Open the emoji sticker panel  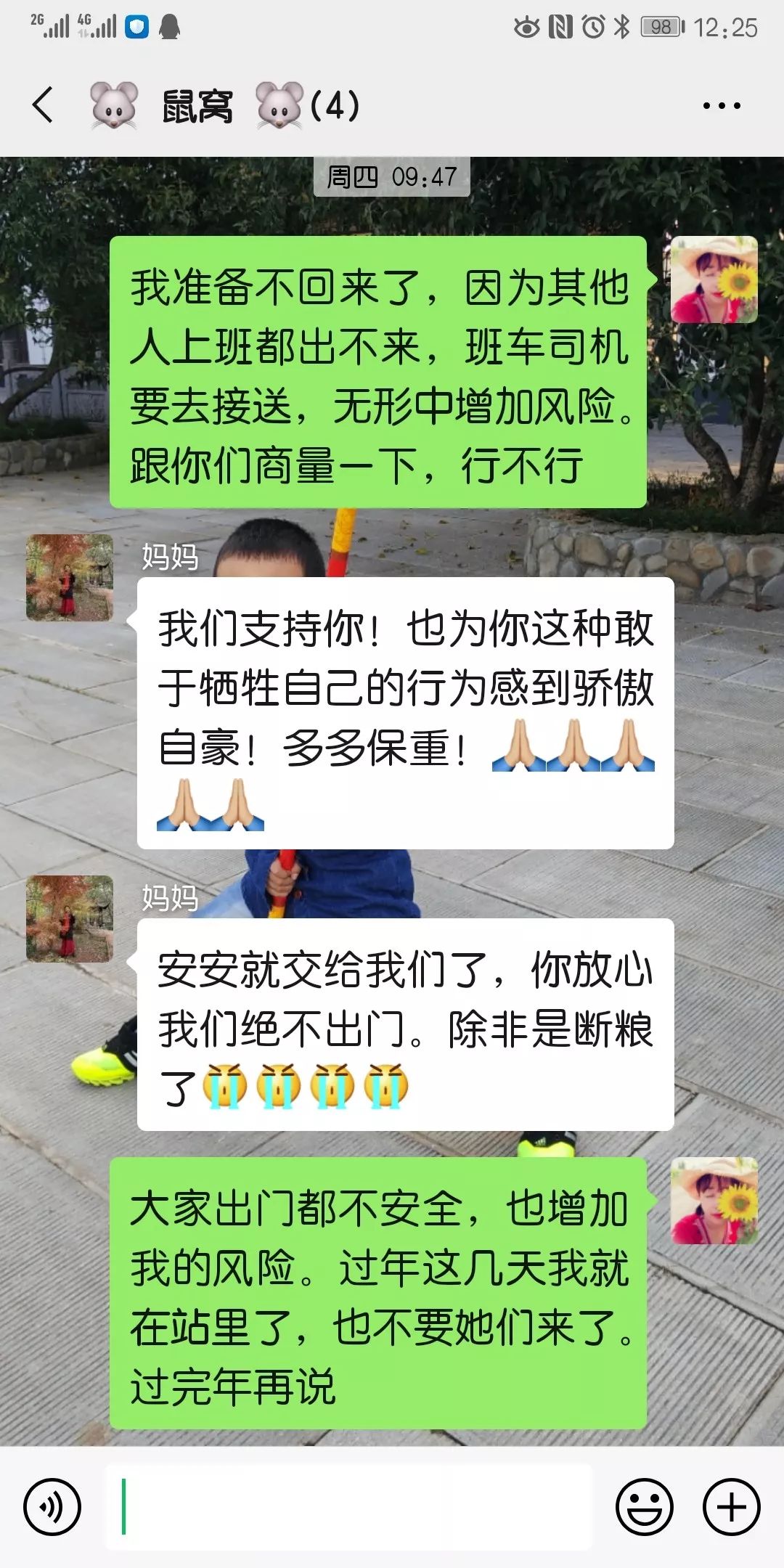(645, 1507)
